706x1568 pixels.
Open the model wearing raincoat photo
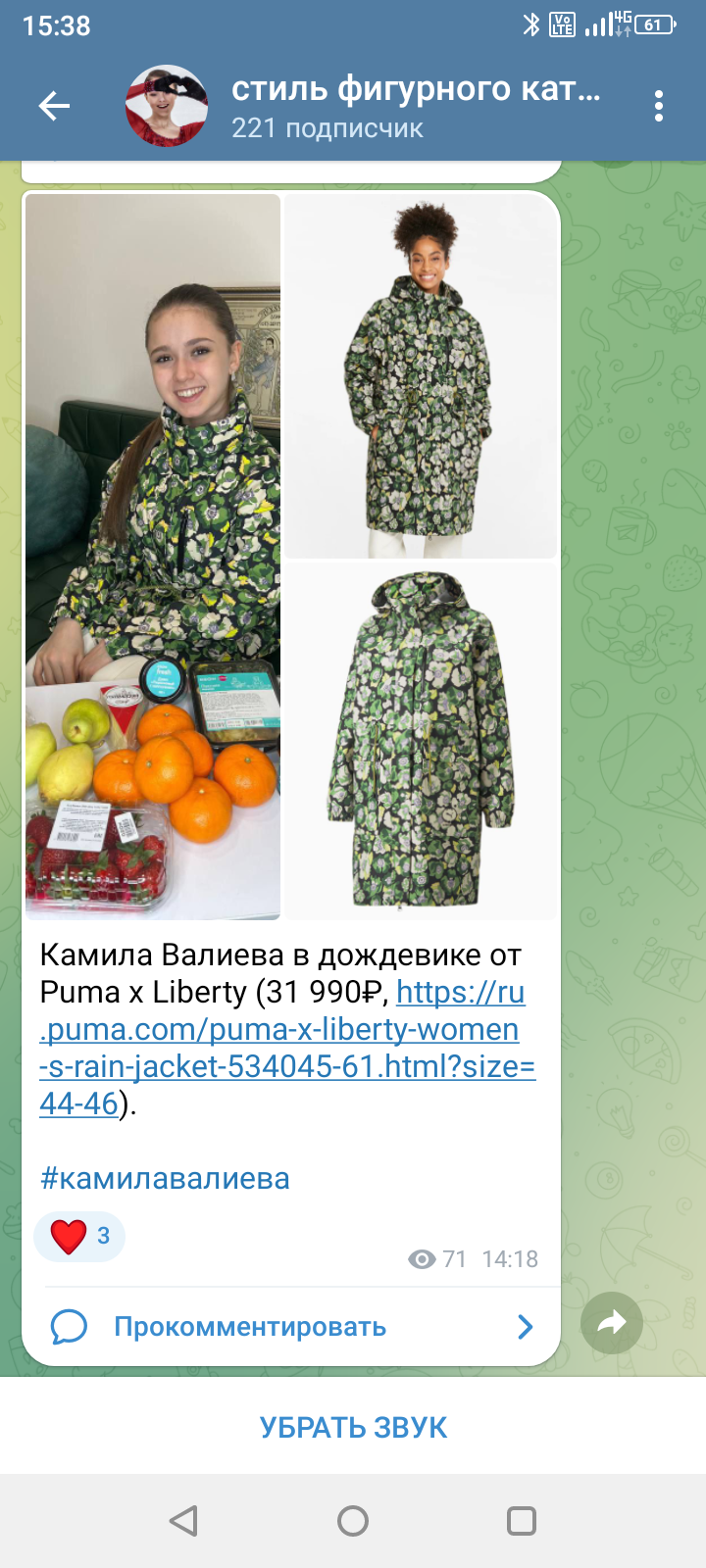click(421, 376)
